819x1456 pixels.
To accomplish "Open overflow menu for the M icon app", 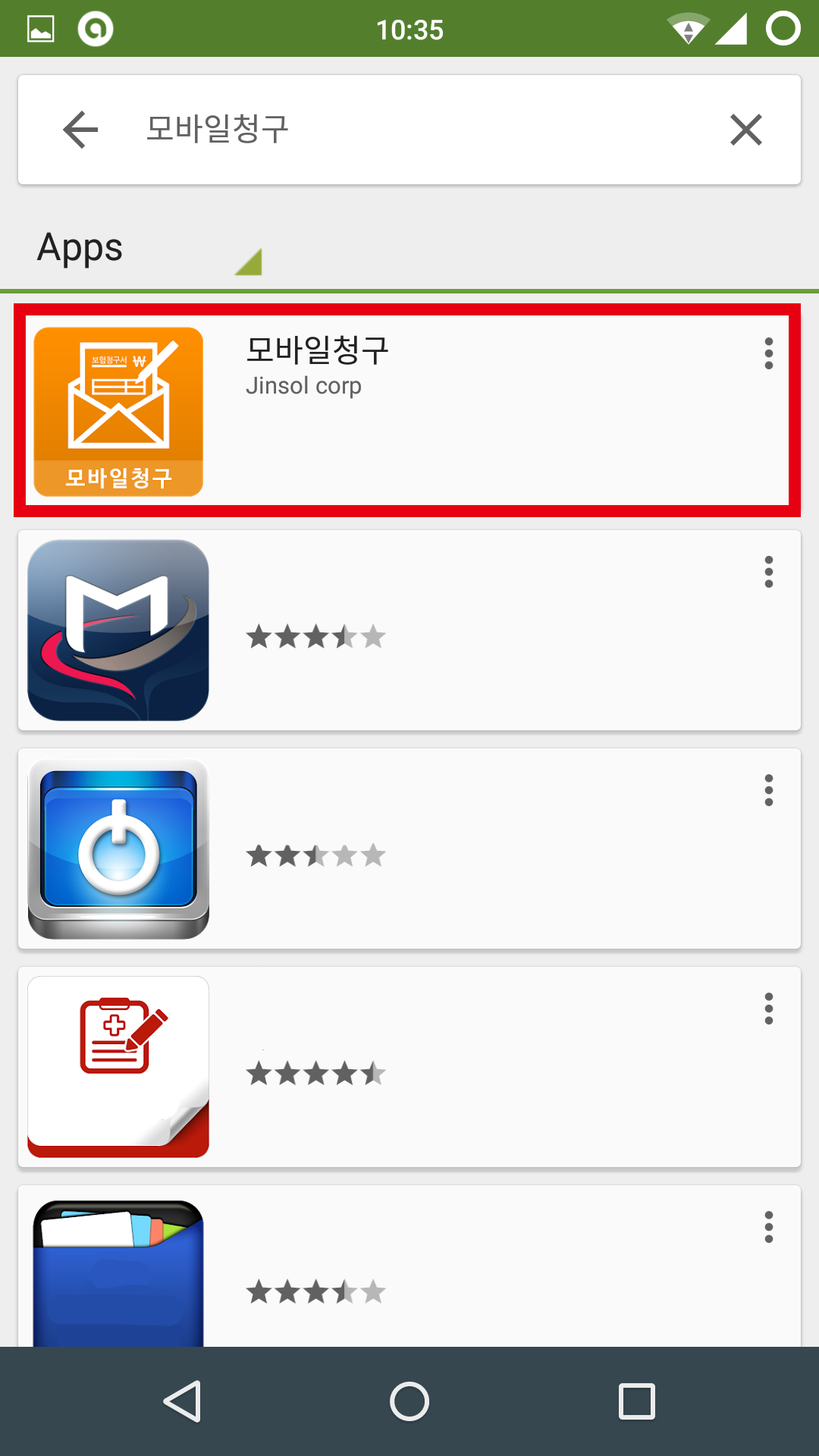I will tap(769, 572).
